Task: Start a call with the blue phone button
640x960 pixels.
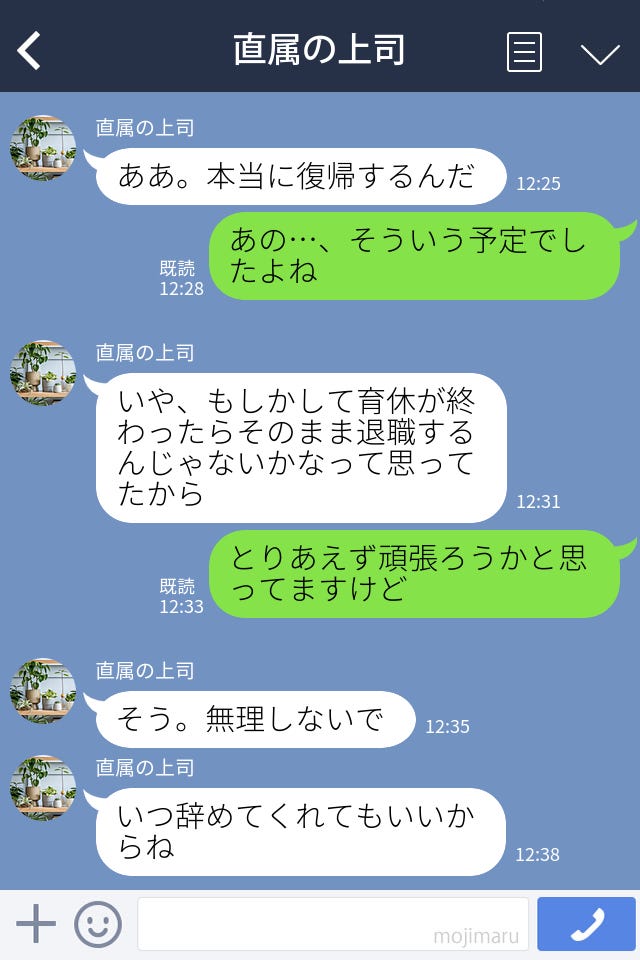Action: pyautogui.click(x=586, y=924)
